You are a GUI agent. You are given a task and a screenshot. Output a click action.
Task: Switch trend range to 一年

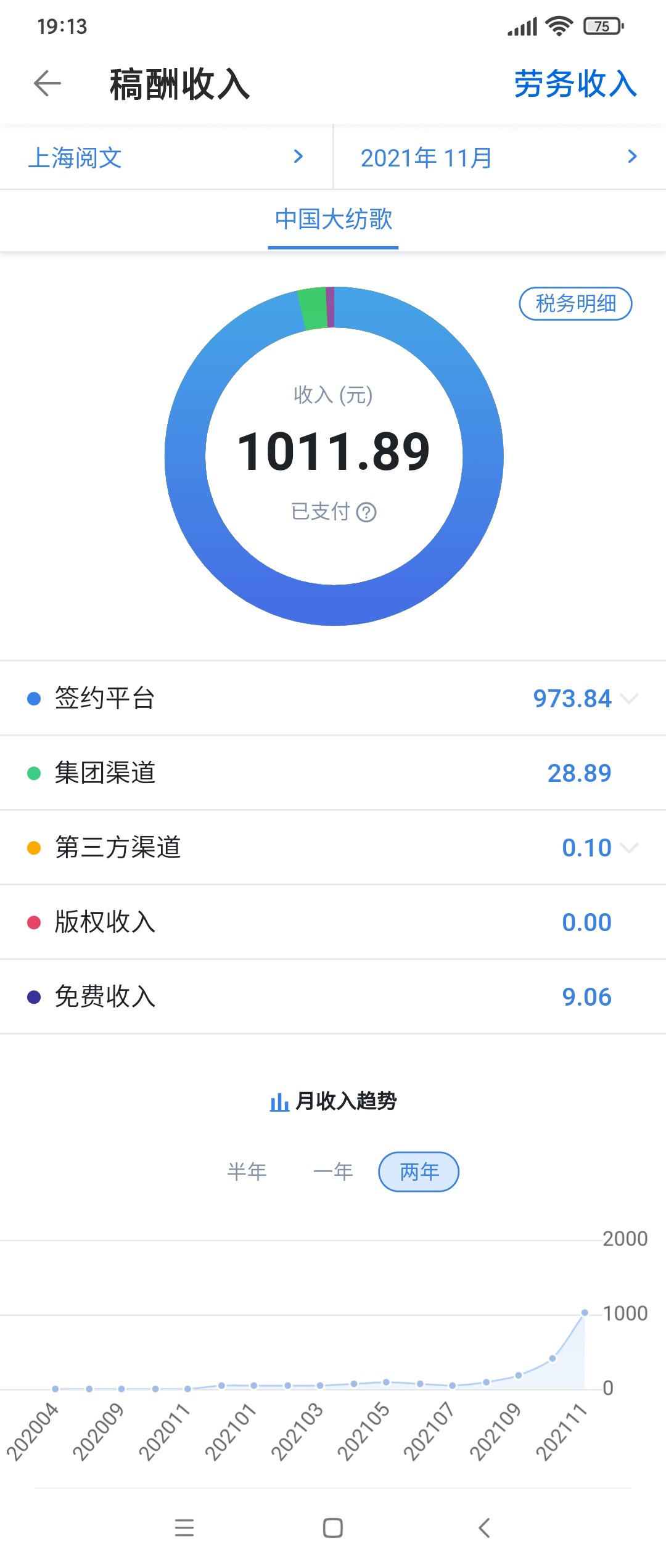click(333, 1172)
